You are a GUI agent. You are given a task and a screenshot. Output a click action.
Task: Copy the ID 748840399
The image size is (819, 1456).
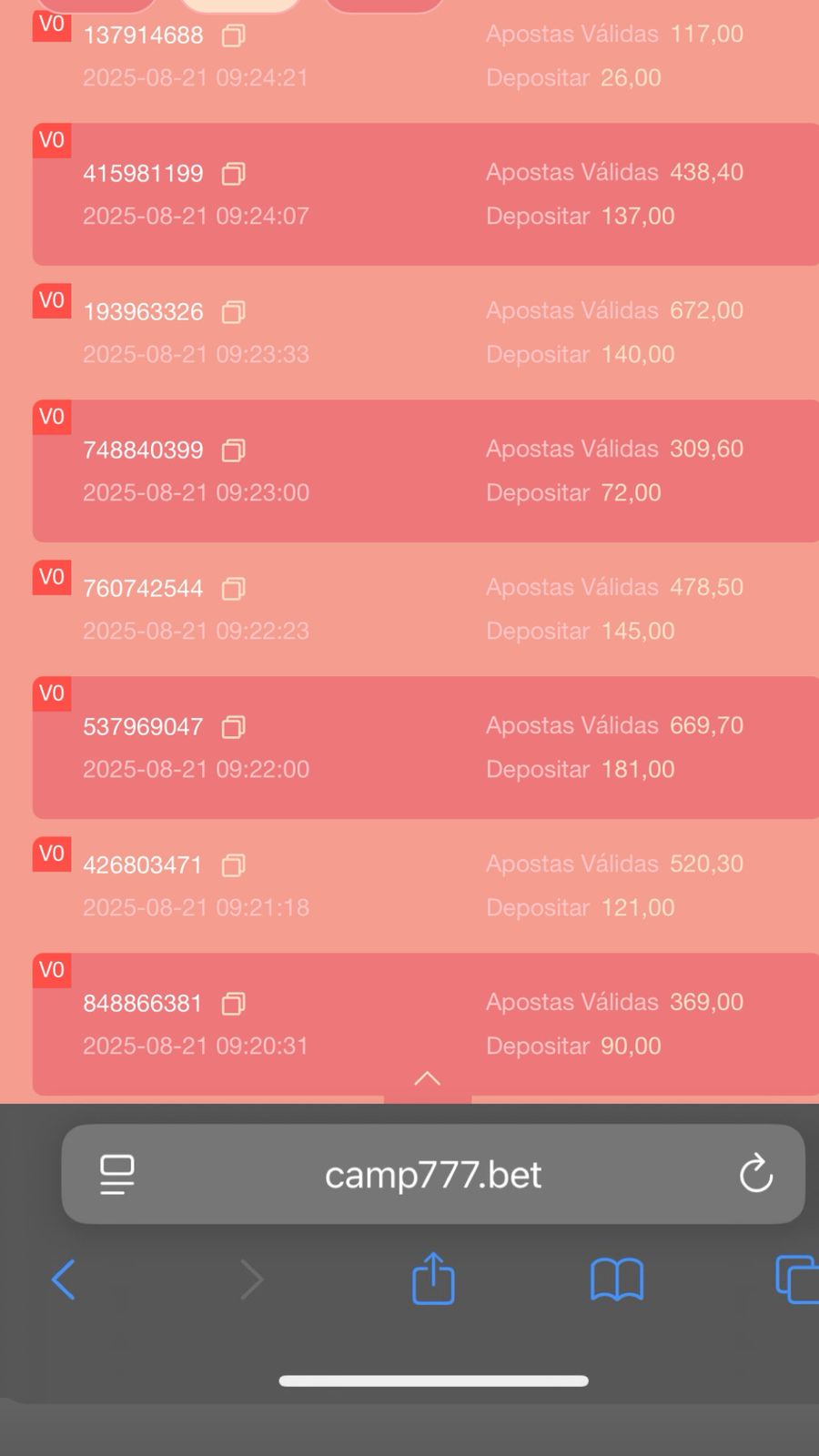click(233, 450)
